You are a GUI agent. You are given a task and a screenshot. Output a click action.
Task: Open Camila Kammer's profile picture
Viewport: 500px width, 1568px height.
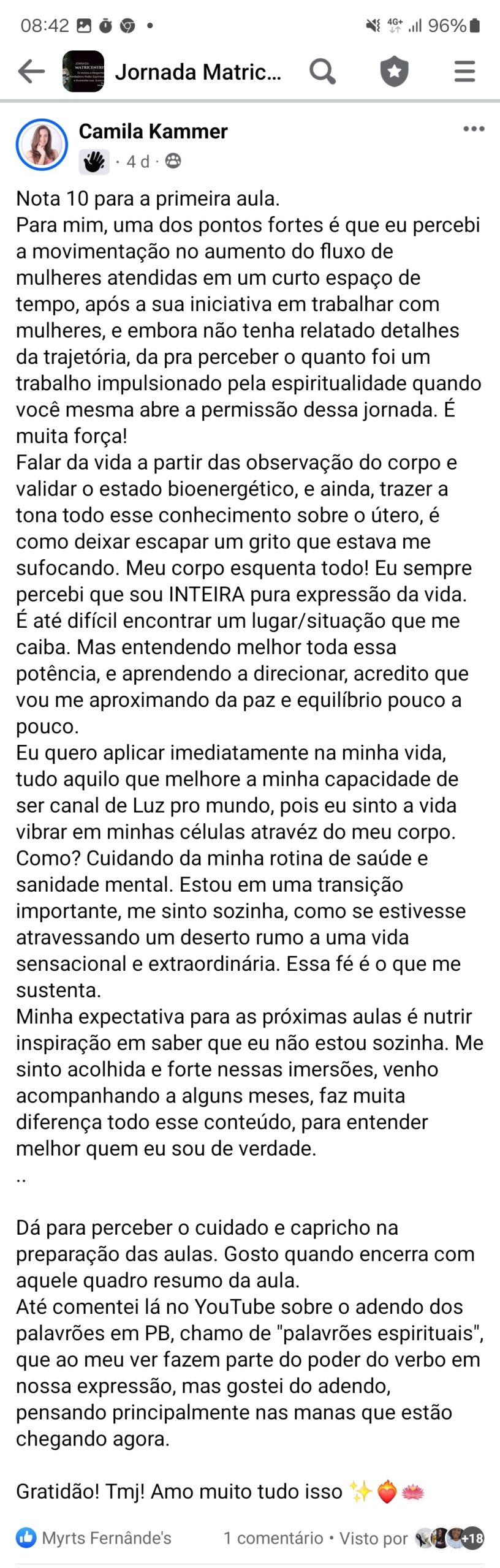click(42, 145)
